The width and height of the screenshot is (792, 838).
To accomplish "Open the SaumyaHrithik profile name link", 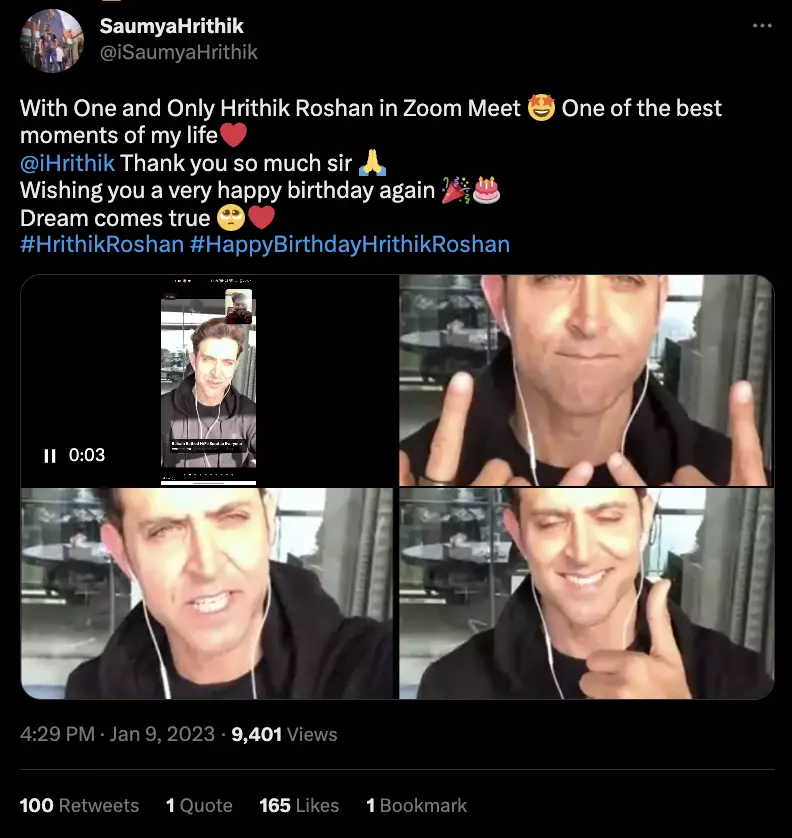I will [171, 26].
